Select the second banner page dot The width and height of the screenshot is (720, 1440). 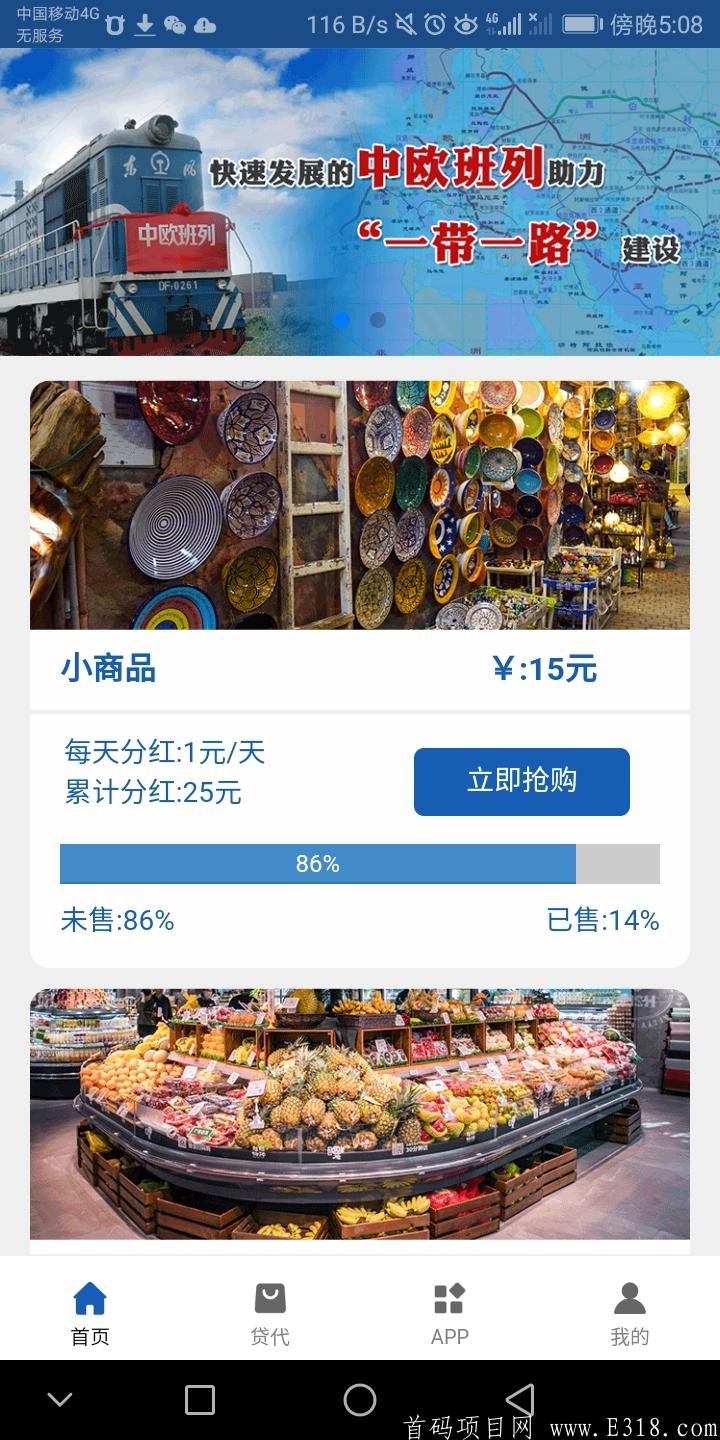click(x=377, y=320)
